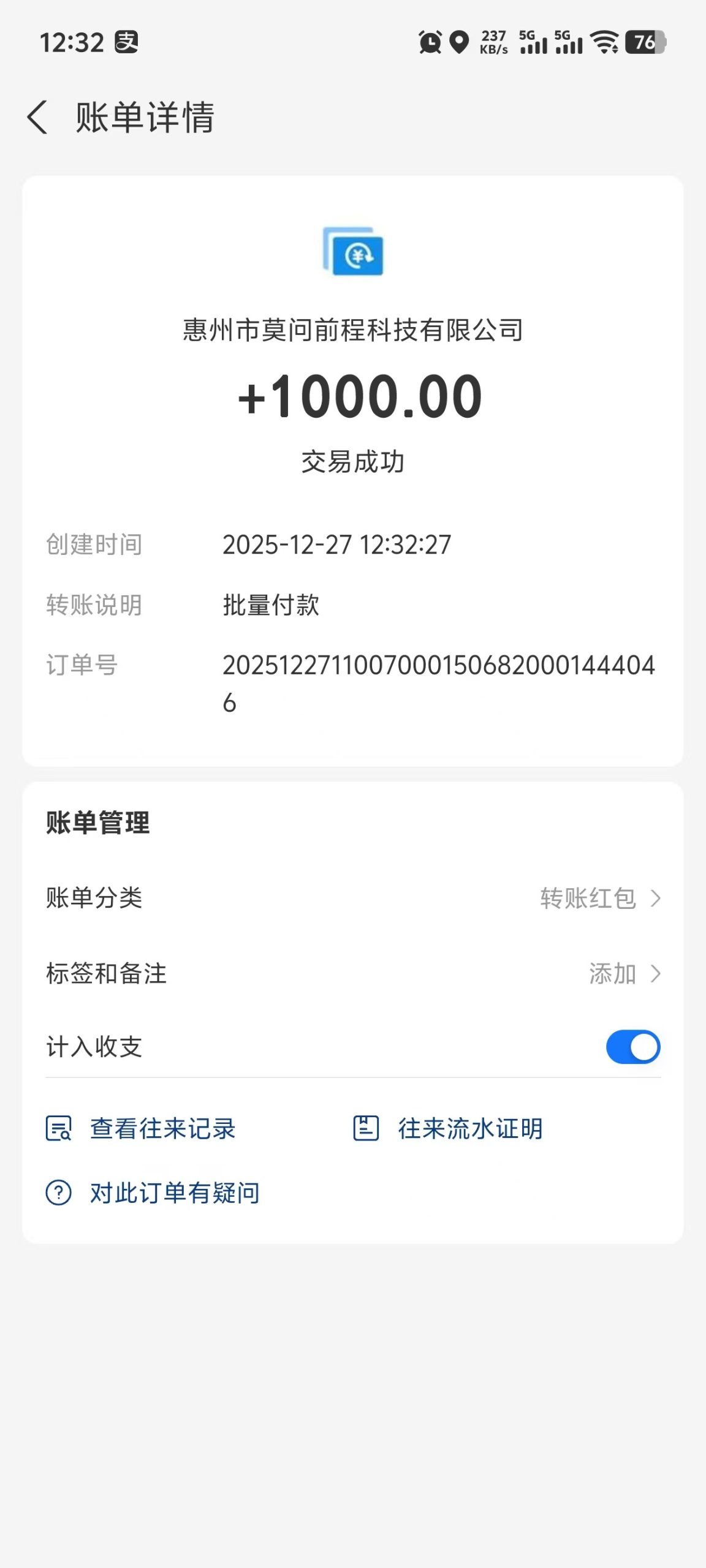
Task: Tap the records icon beside 查看往来记录
Action: click(x=59, y=1129)
